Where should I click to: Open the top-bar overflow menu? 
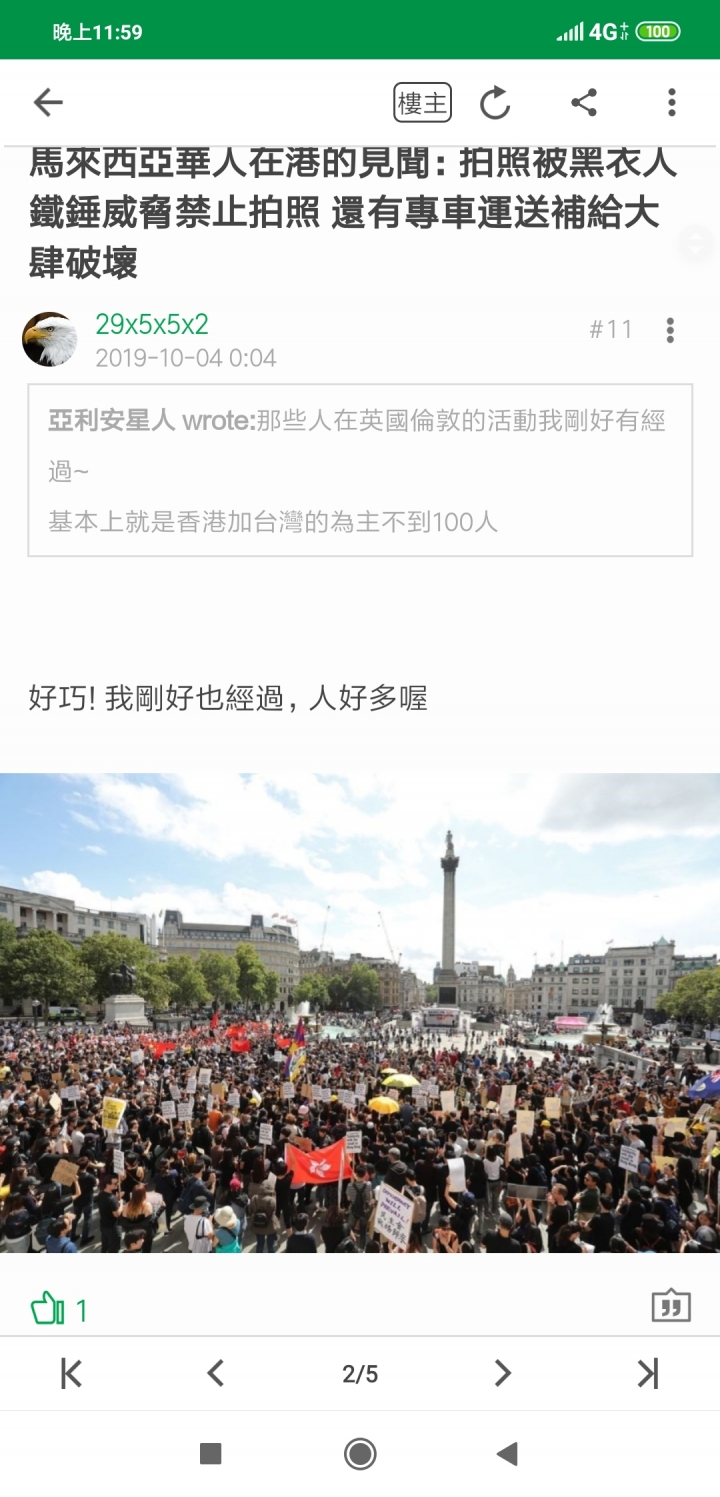(671, 102)
